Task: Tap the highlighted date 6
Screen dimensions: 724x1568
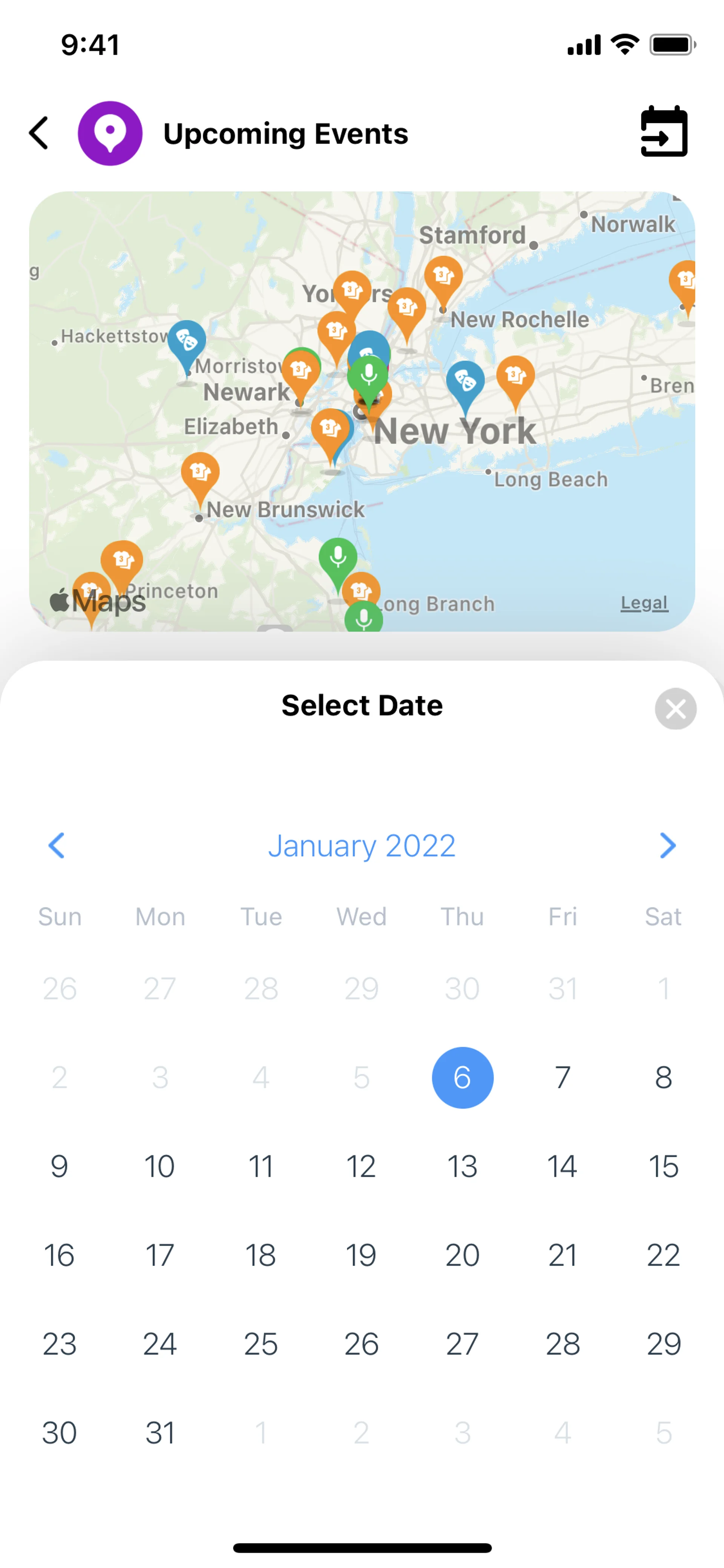Action: click(462, 1077)
